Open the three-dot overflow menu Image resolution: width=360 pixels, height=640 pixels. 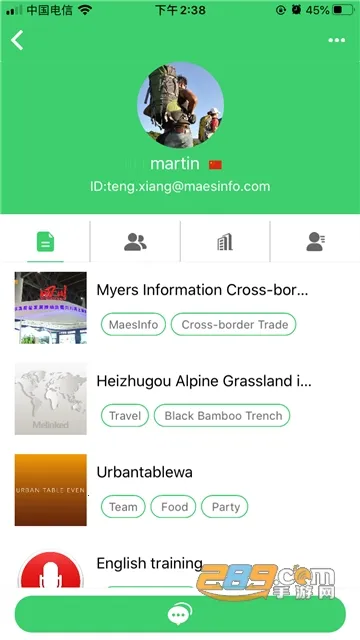336,40
